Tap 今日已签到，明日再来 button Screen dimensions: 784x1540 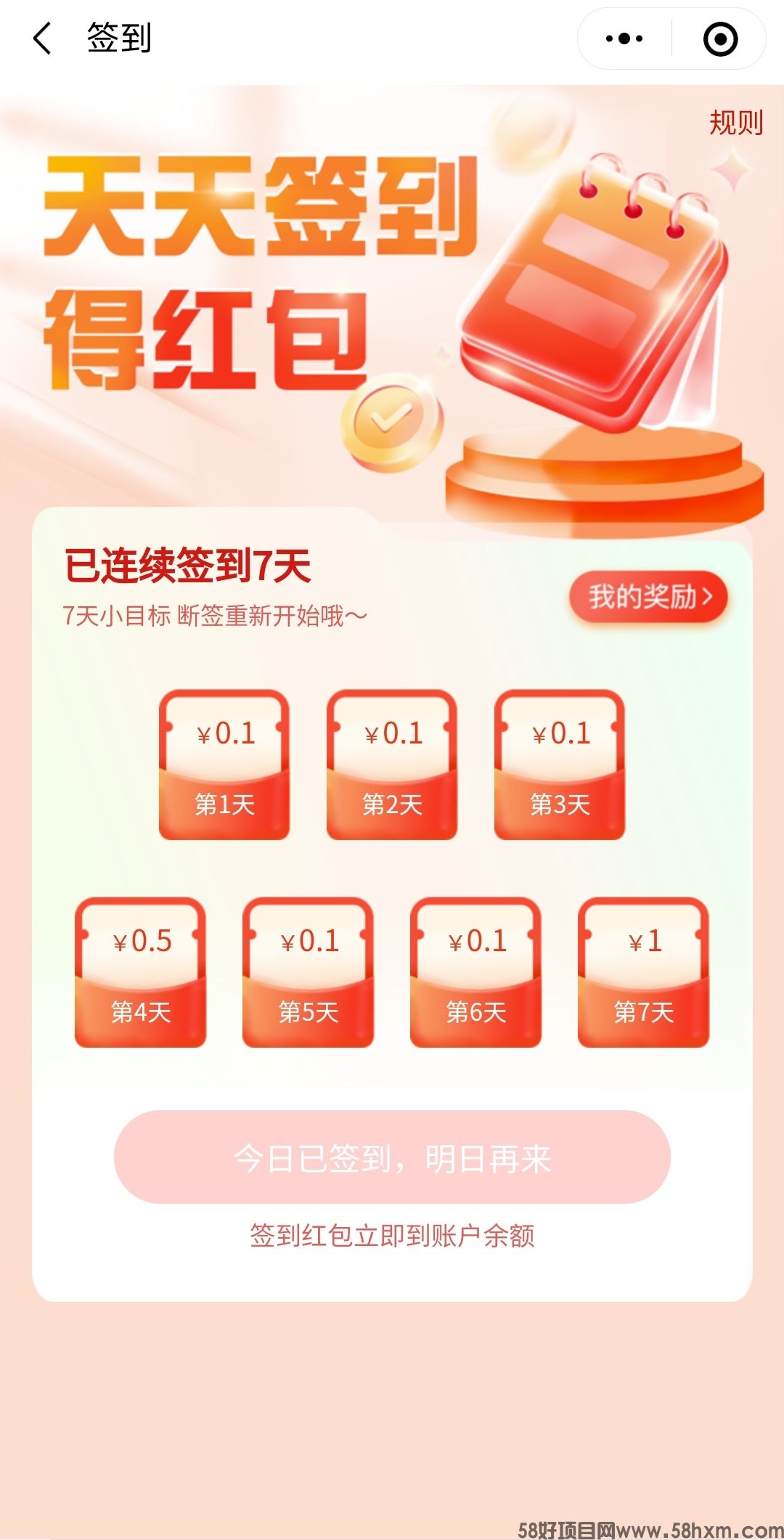click(x=392, y=1157)
